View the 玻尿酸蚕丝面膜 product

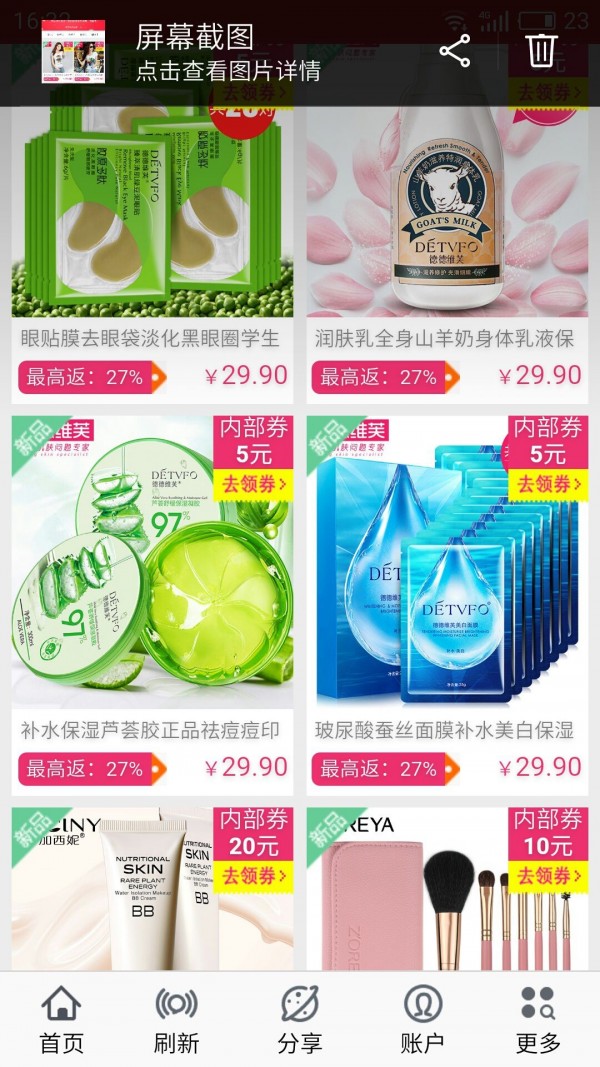[447, 606]
